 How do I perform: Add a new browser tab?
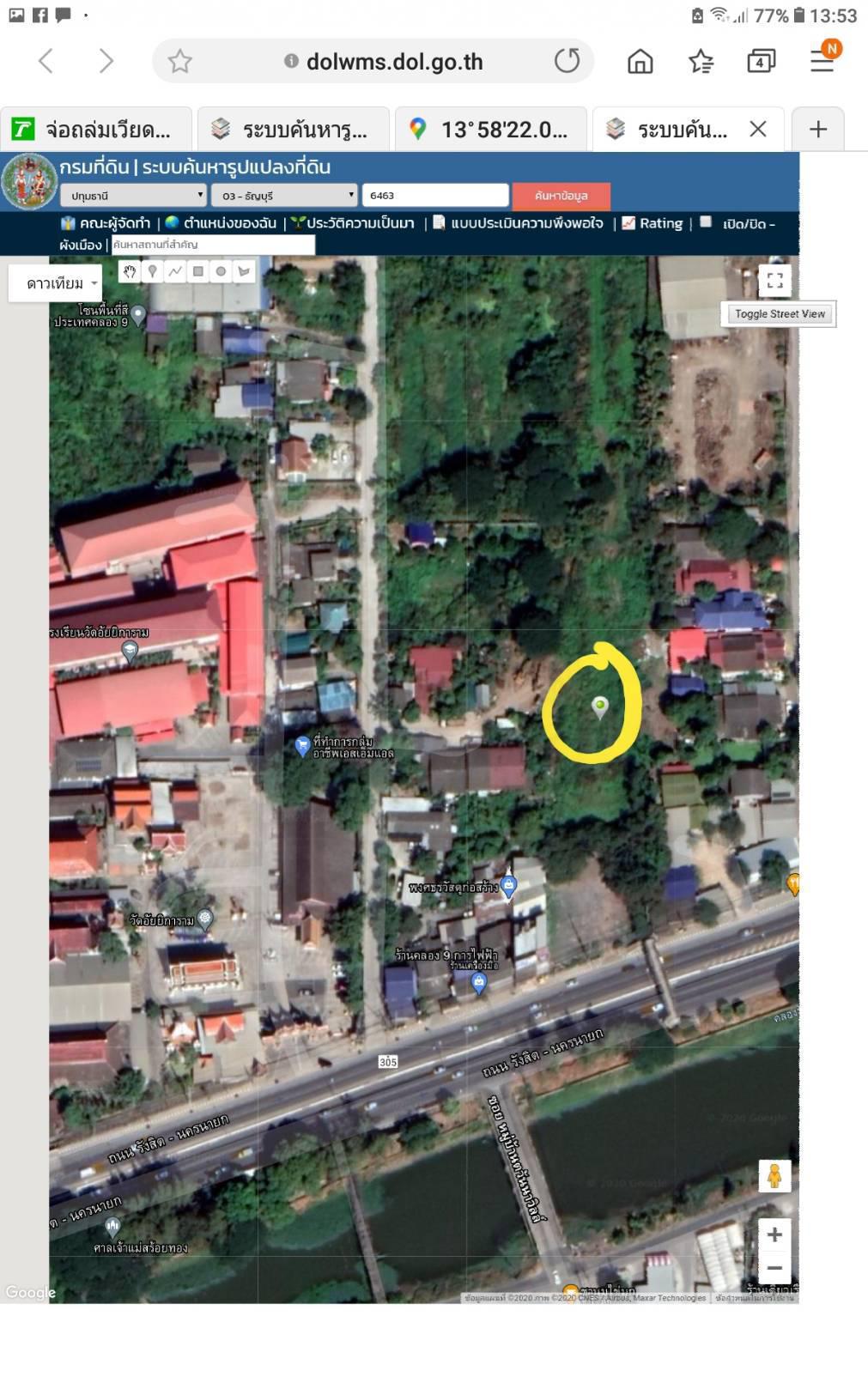[818, 129]
